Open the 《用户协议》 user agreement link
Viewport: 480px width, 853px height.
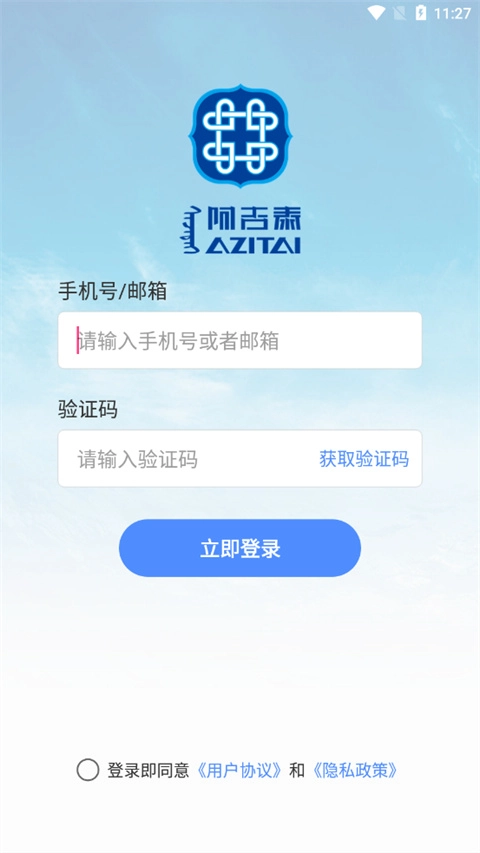click(238, 770)
